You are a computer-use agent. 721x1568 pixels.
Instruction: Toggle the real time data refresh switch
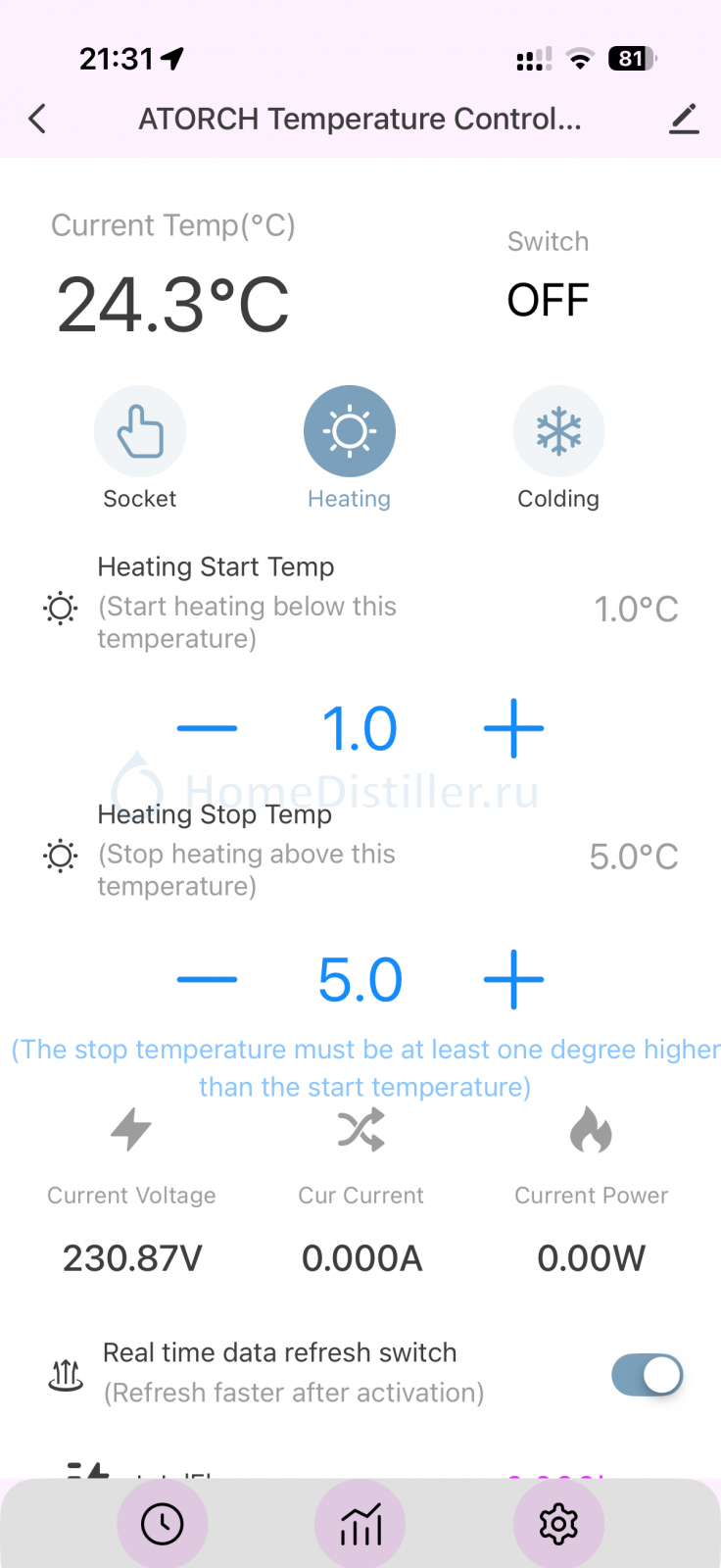(647, 1375)
